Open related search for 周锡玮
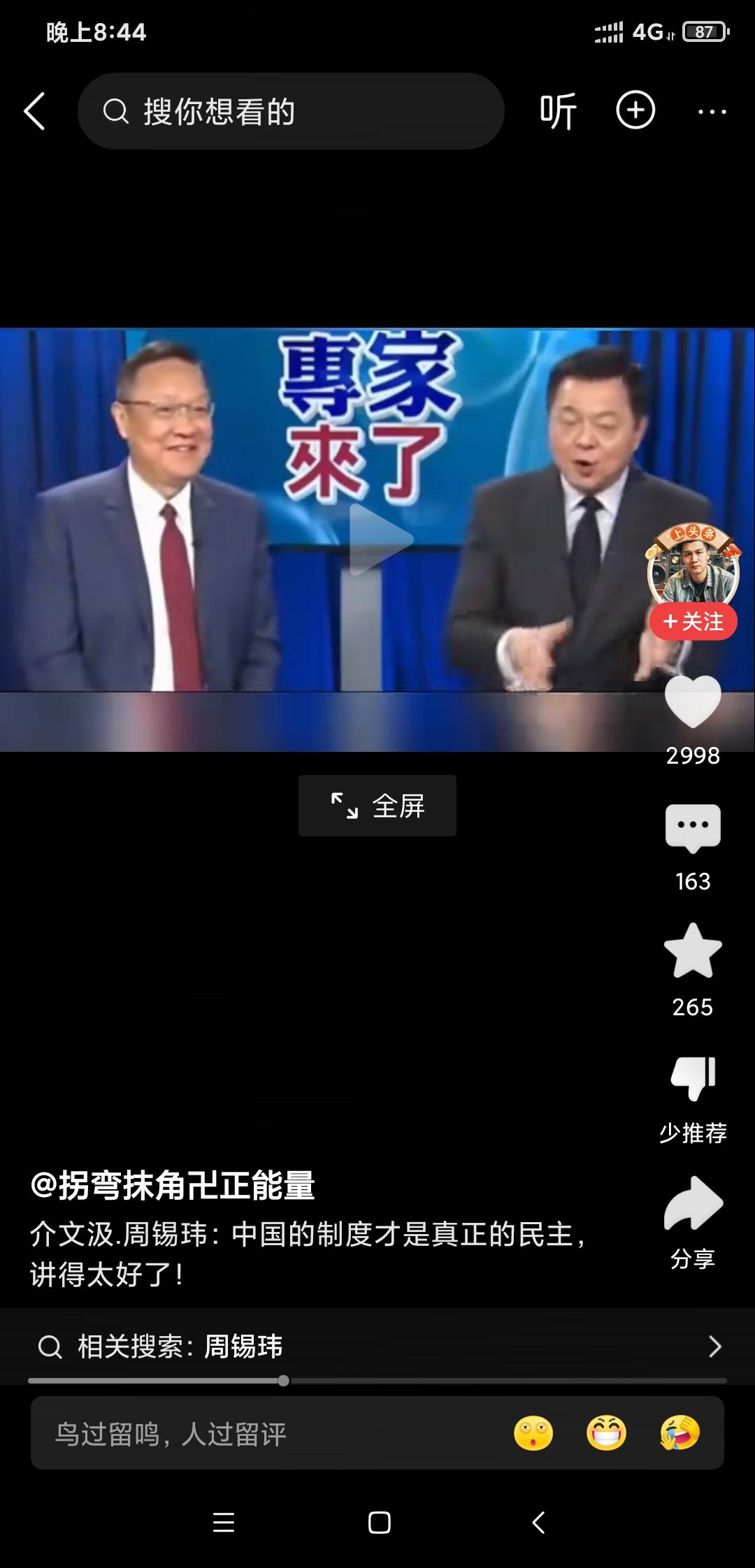The image size is (755, 1568). pos(377,1346)
